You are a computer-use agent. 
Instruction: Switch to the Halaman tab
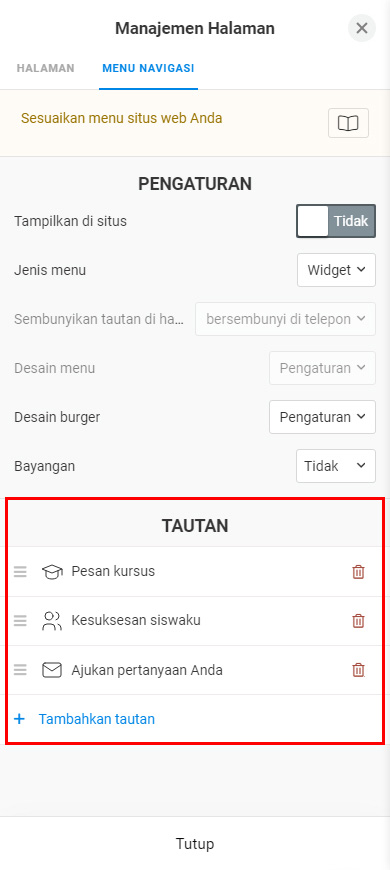click(45, 68)
